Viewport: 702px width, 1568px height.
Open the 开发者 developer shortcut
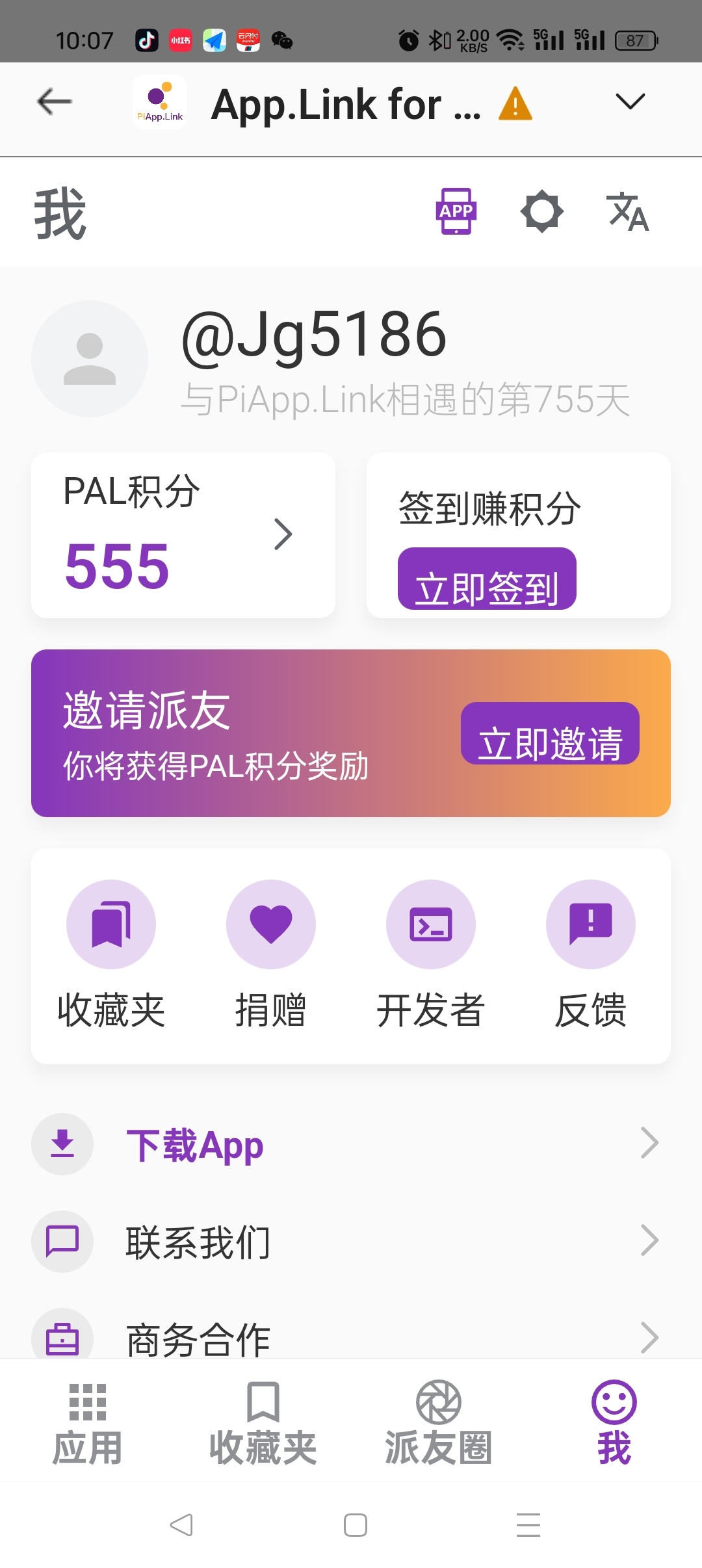coord(430,953)
